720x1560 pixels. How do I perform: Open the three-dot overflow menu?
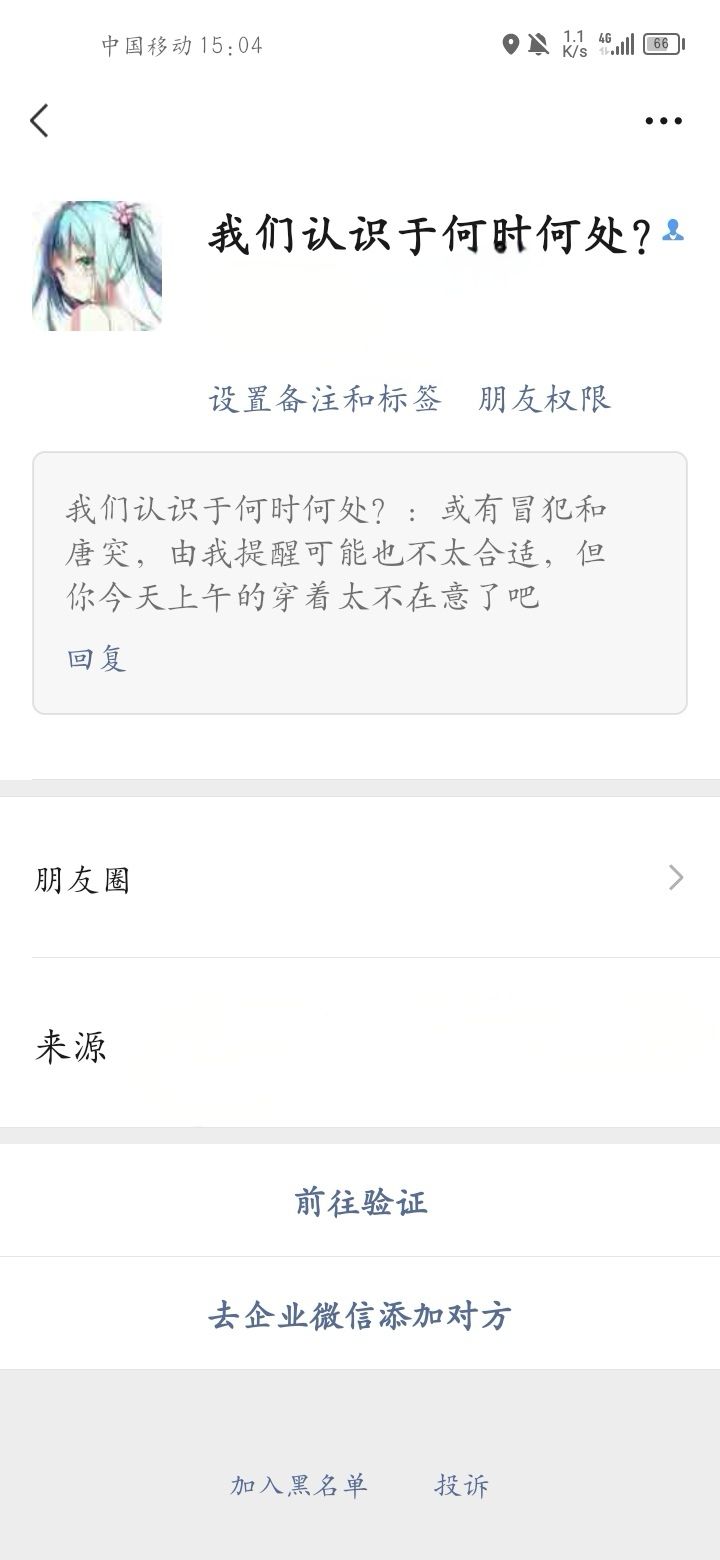663,121
